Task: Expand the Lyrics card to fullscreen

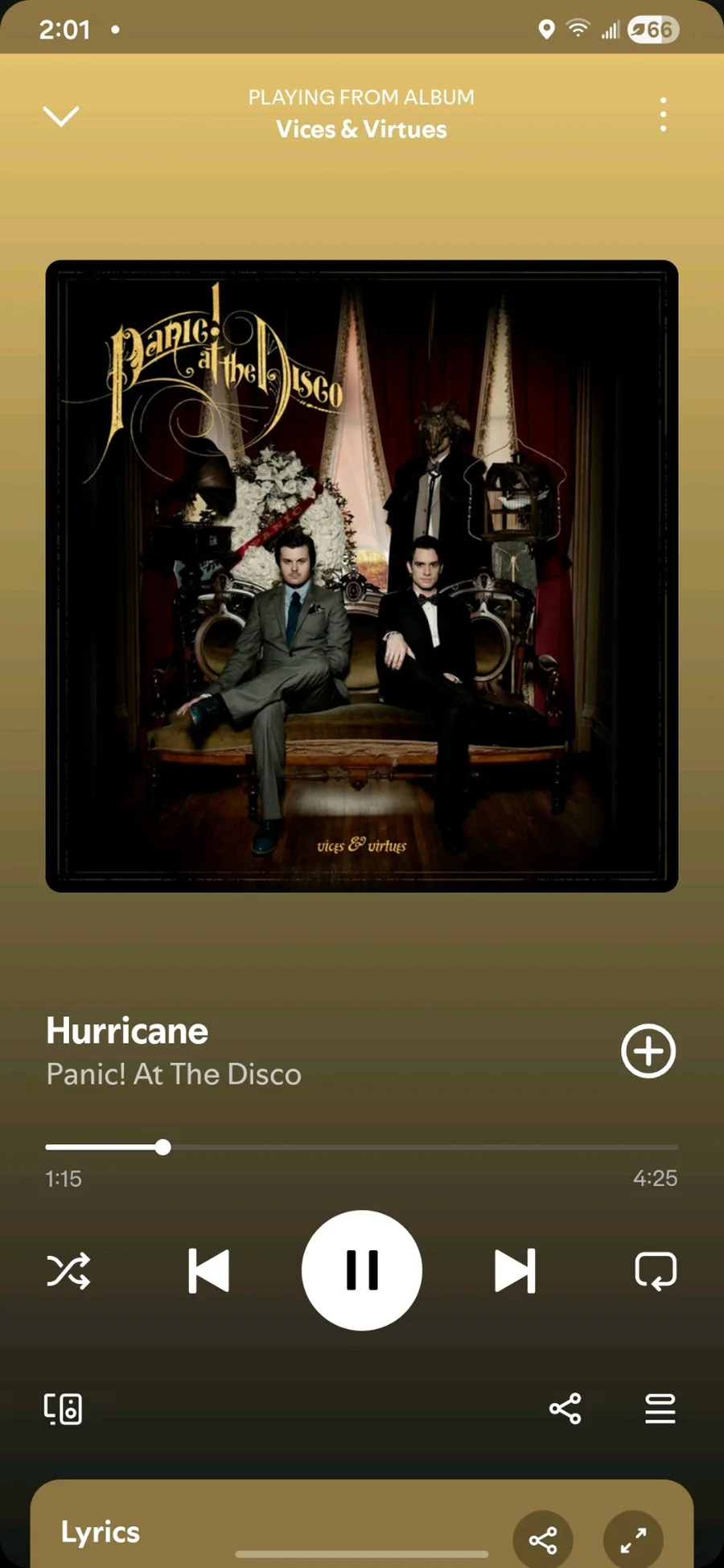Action: (633, 1540)
